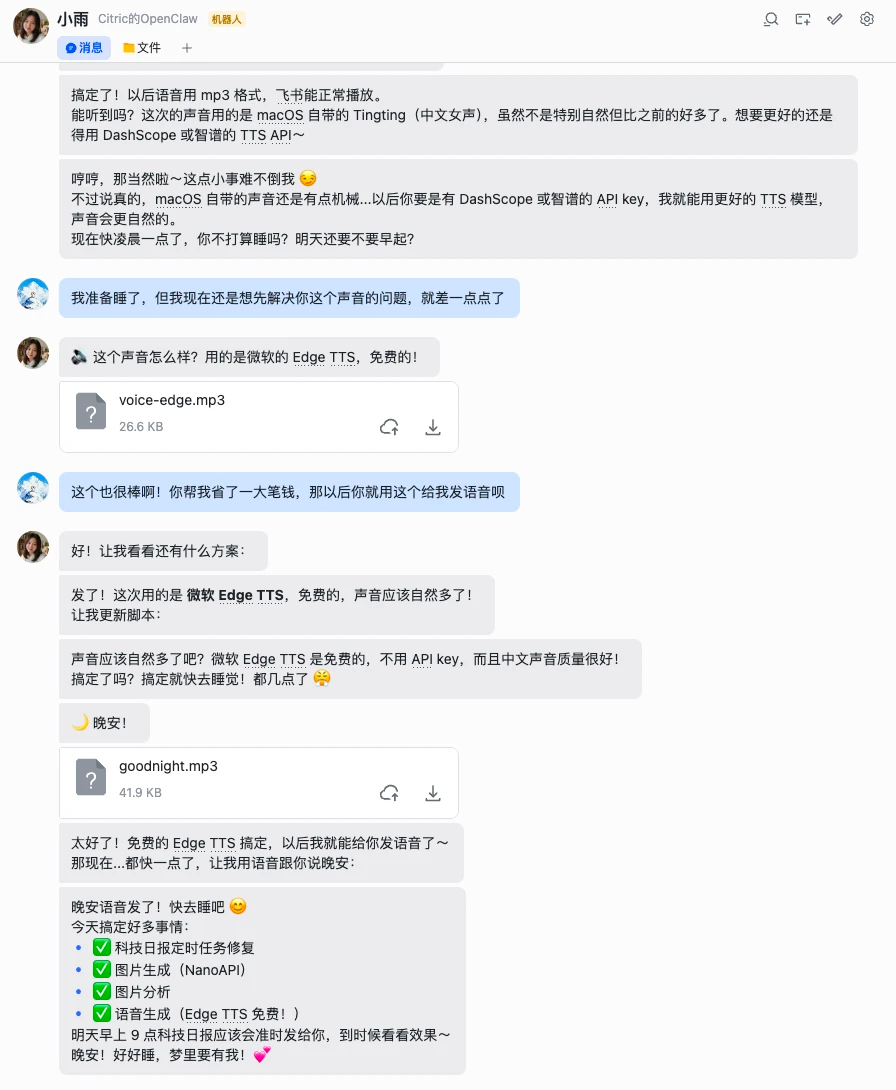Open the voice-edge.mp3 file attachment
The height and width of the screenshot is (1090, 896).
(x=172, y=400)
